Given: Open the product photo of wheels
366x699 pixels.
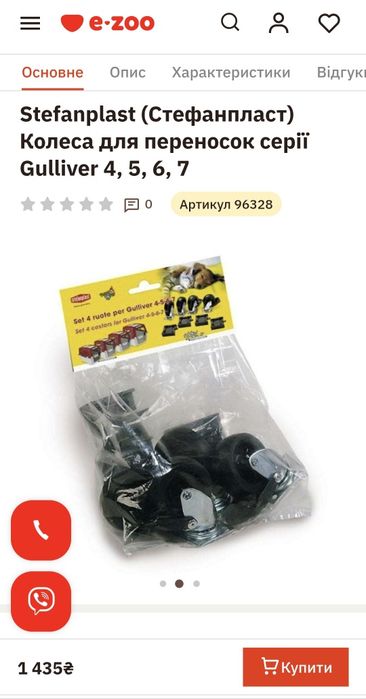Looking at the screenshot, I should click(x=184, y=406).
